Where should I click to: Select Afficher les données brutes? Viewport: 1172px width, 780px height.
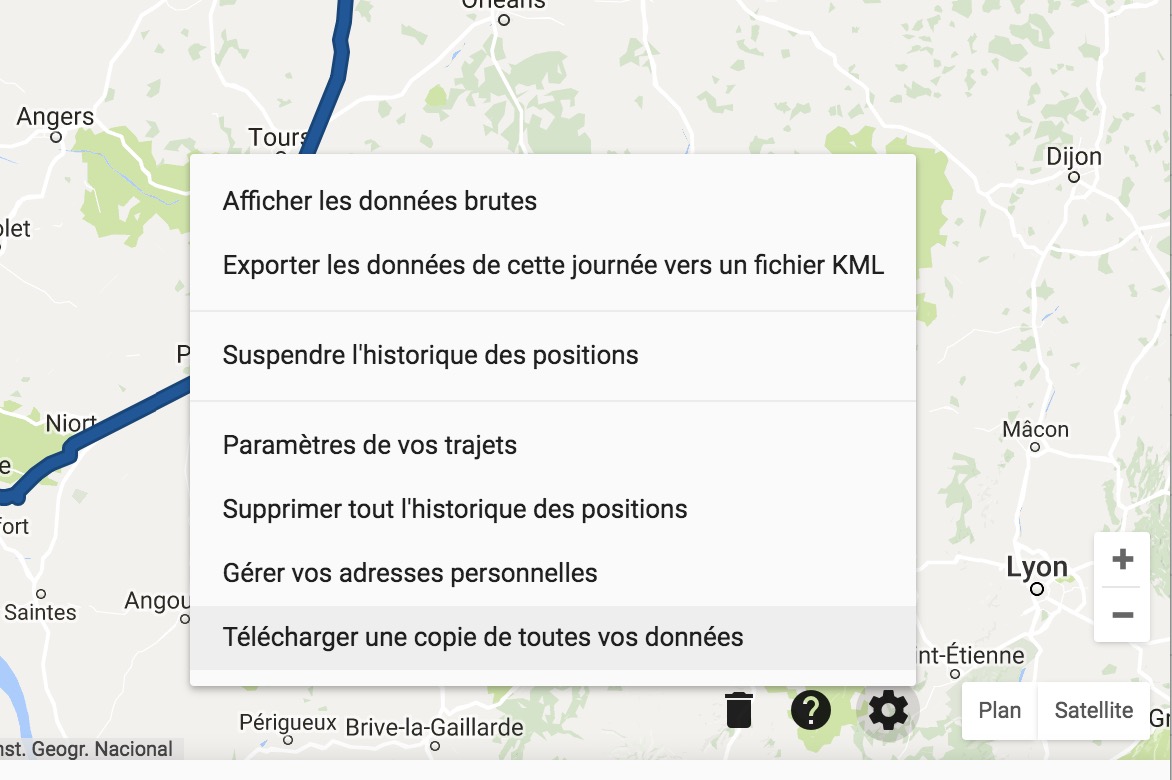click(x=380, y=201)
